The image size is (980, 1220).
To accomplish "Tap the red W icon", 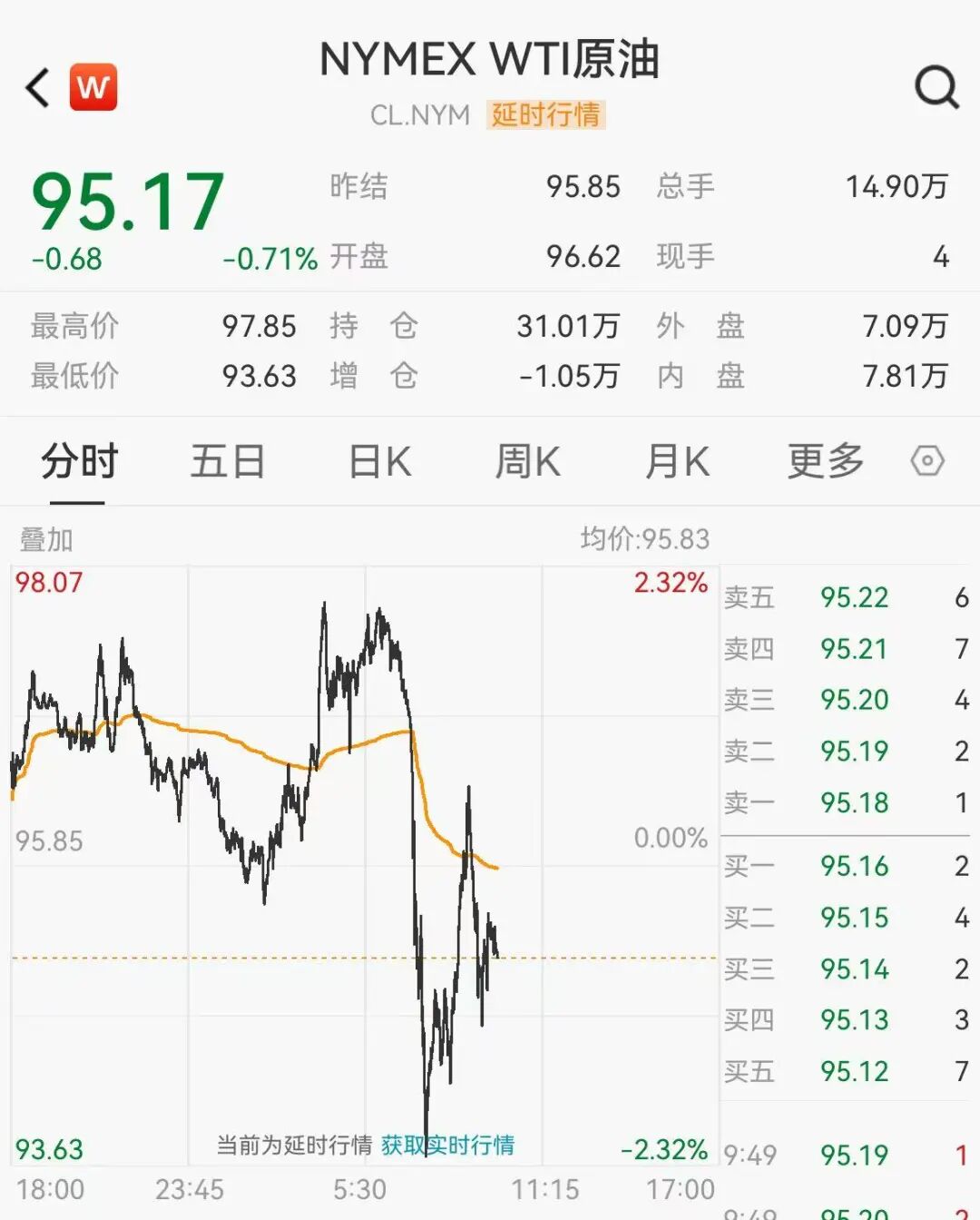I will pos(93,87).
